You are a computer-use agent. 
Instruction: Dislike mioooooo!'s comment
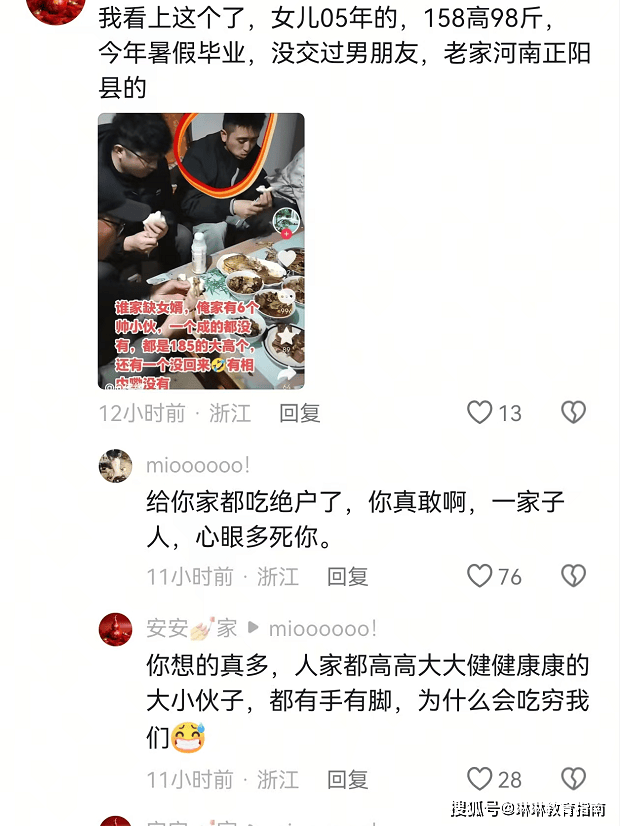(573, 575)
